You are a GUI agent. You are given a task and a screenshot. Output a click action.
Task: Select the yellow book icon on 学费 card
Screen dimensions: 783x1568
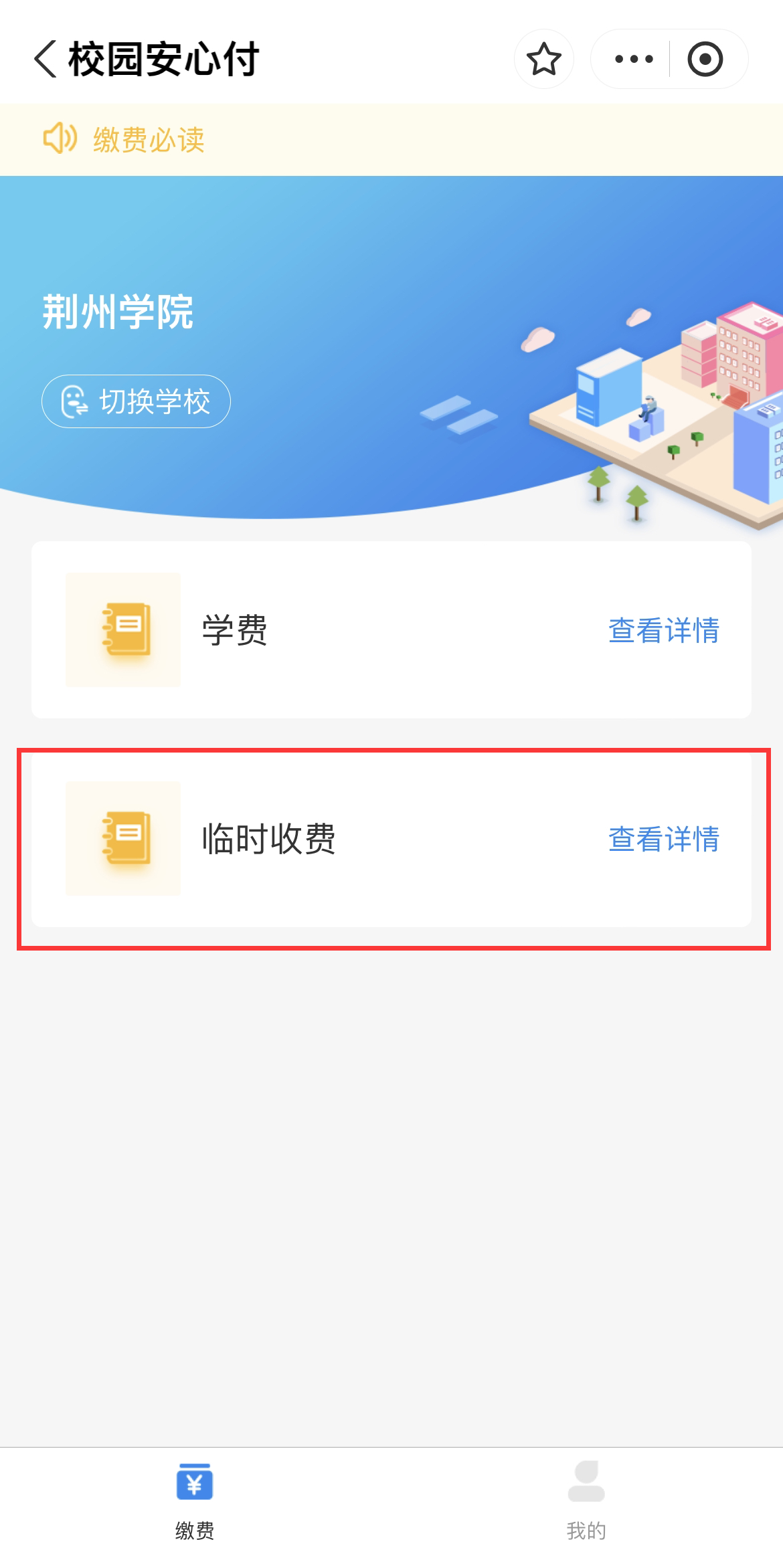point(123,630)
